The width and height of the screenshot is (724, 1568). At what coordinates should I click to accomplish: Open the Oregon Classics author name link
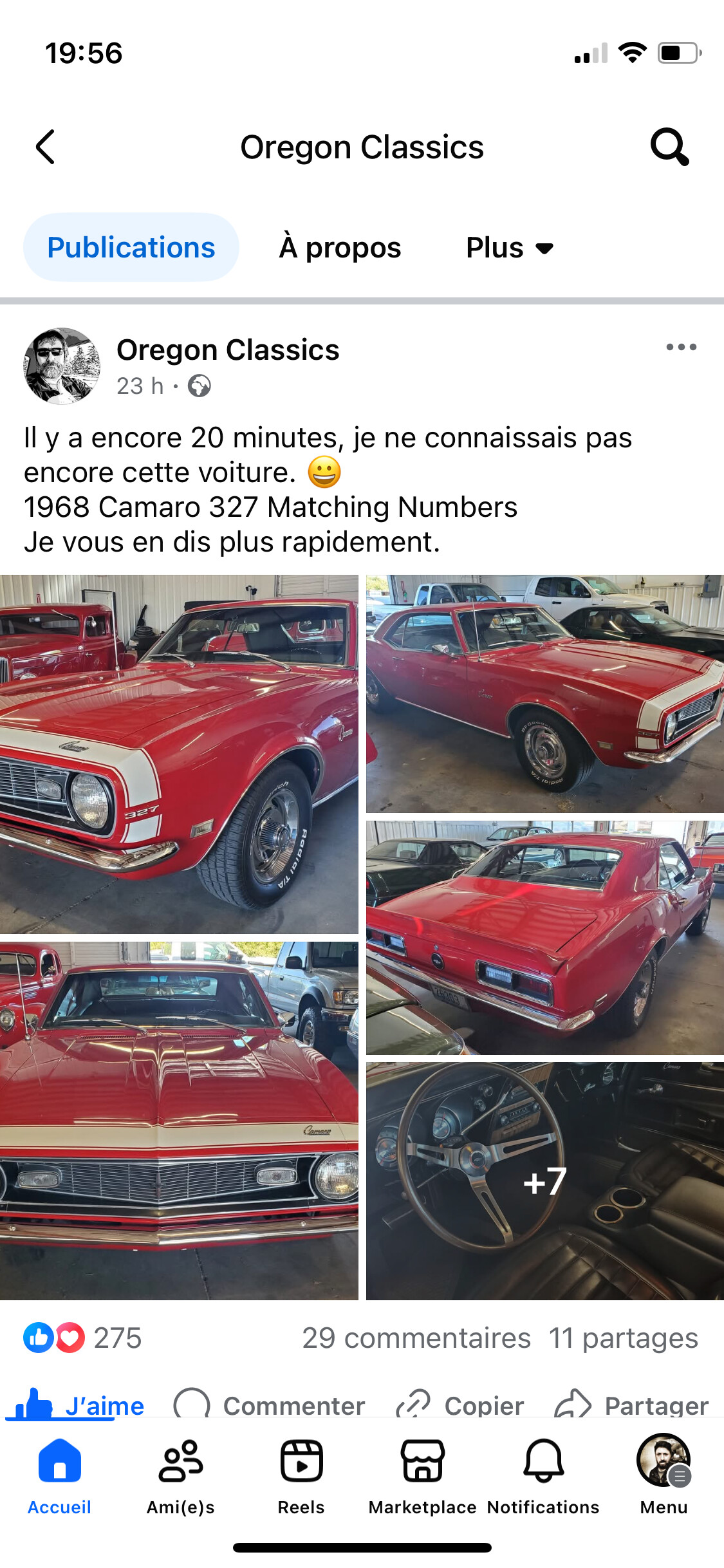pyautogui.click(x=228, y=350)
